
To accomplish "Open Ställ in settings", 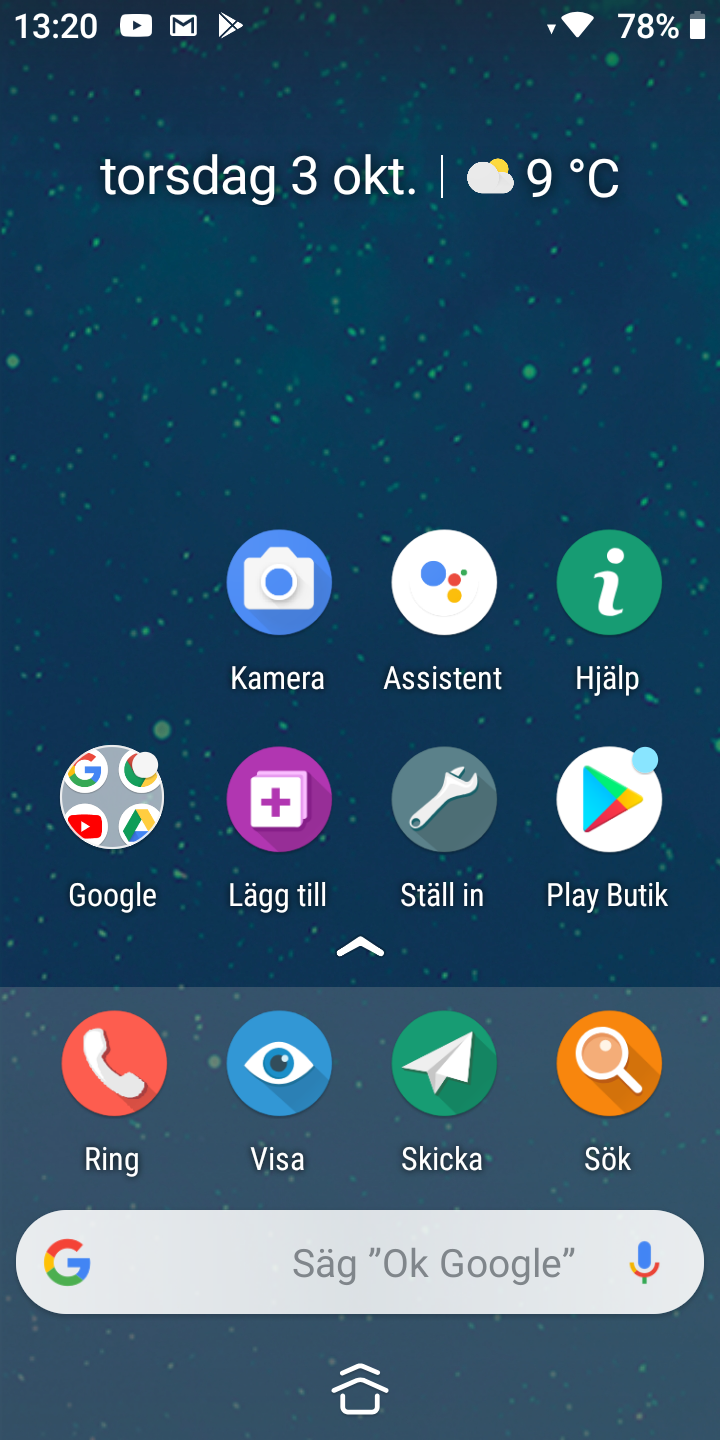I will click(443, 798).
